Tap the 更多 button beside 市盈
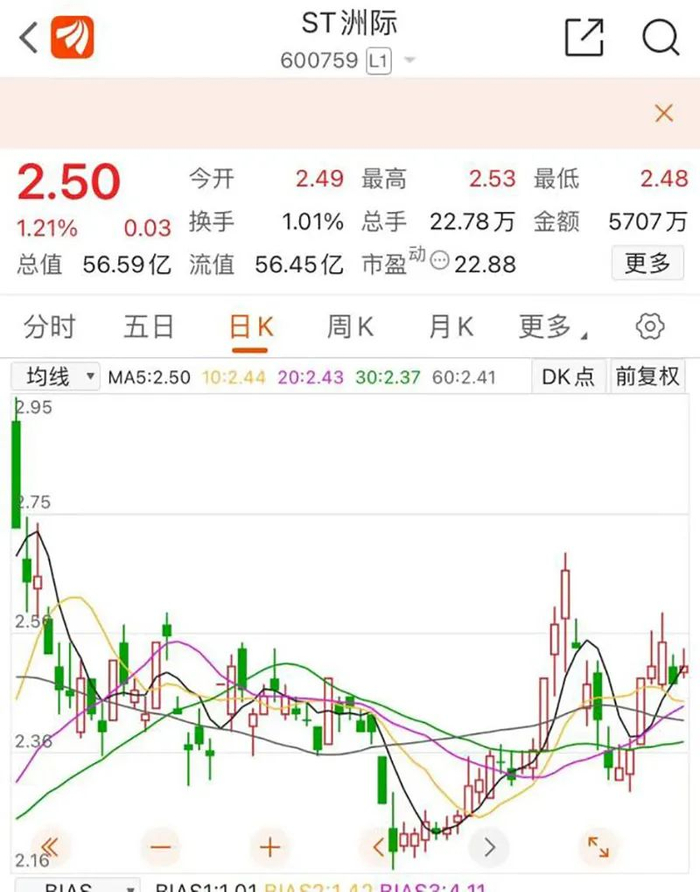700x892 pixels. [647, 264]
